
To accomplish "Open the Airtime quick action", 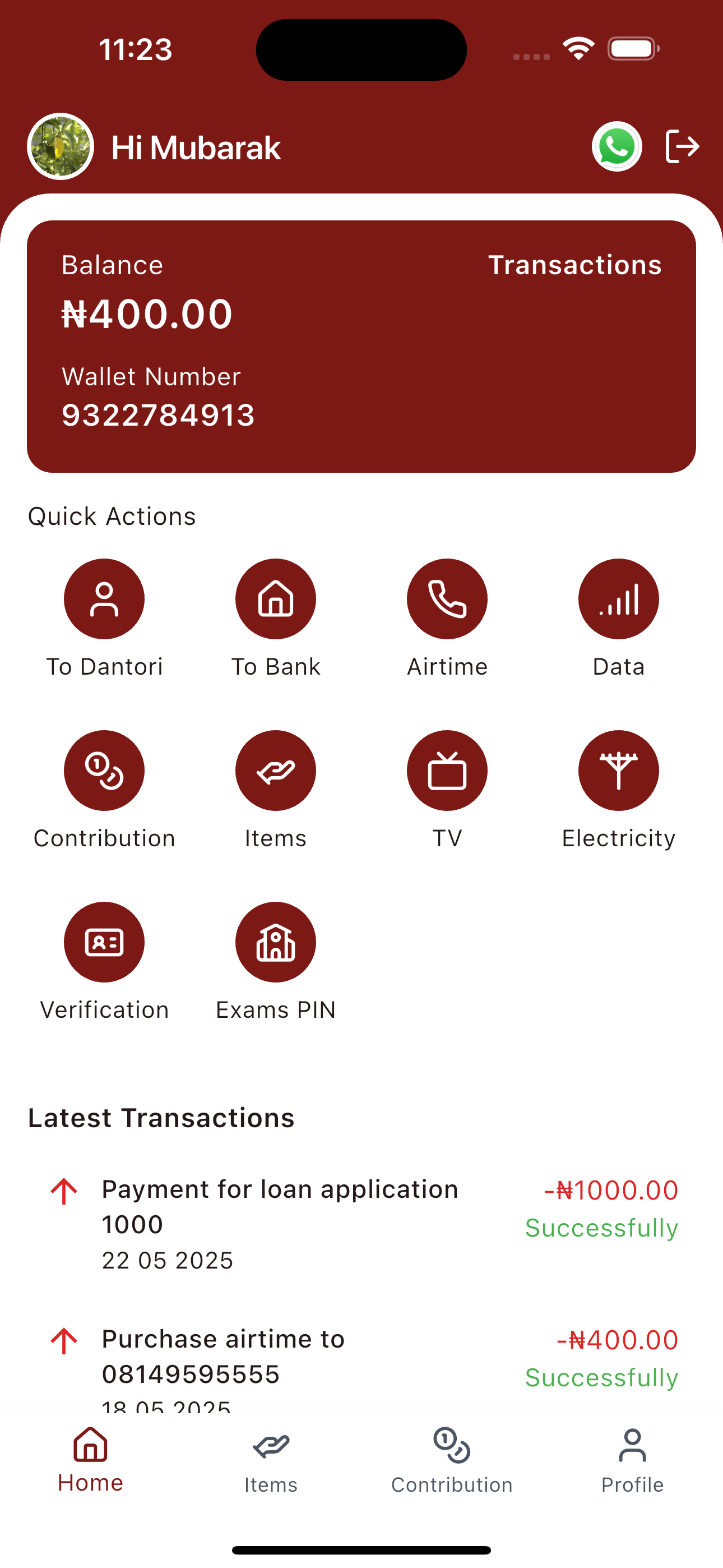I will 447,599.
